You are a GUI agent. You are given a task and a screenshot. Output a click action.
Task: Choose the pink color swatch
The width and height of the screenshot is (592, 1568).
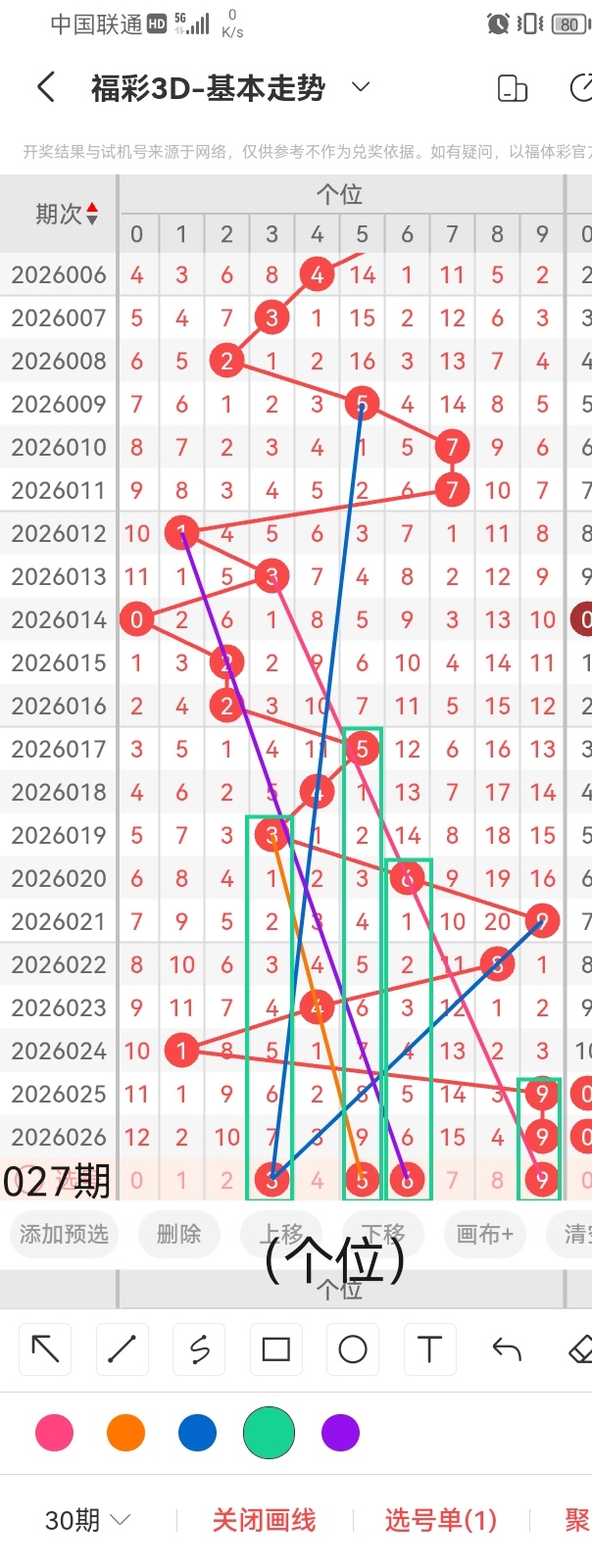pos(54,1433)
